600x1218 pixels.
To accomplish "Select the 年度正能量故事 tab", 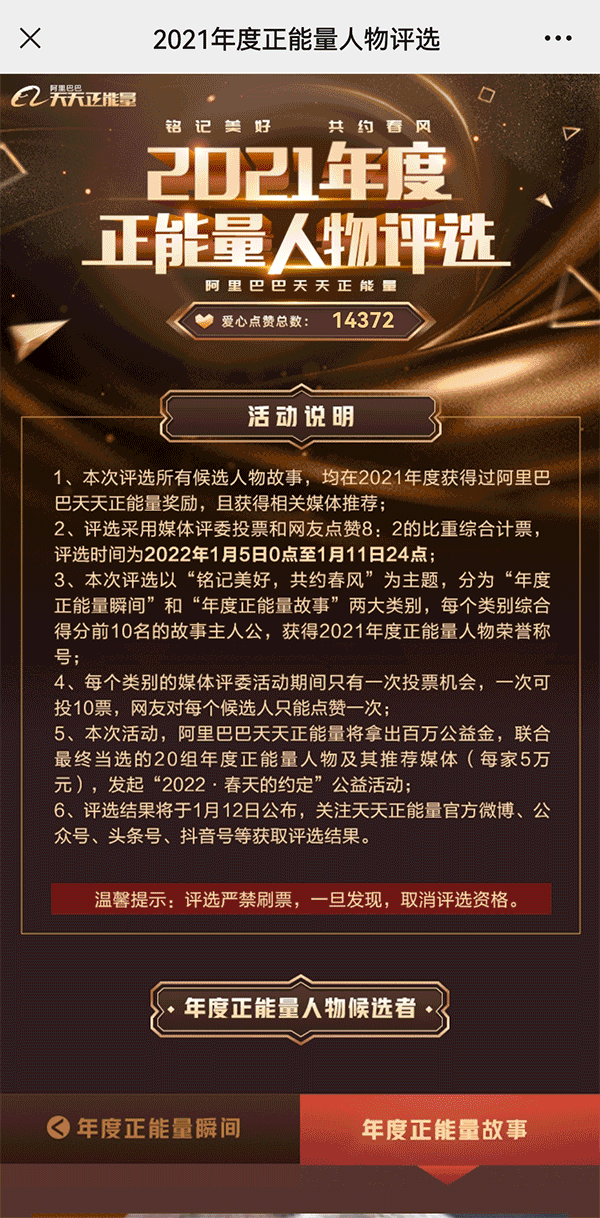I will point(448,1130).
